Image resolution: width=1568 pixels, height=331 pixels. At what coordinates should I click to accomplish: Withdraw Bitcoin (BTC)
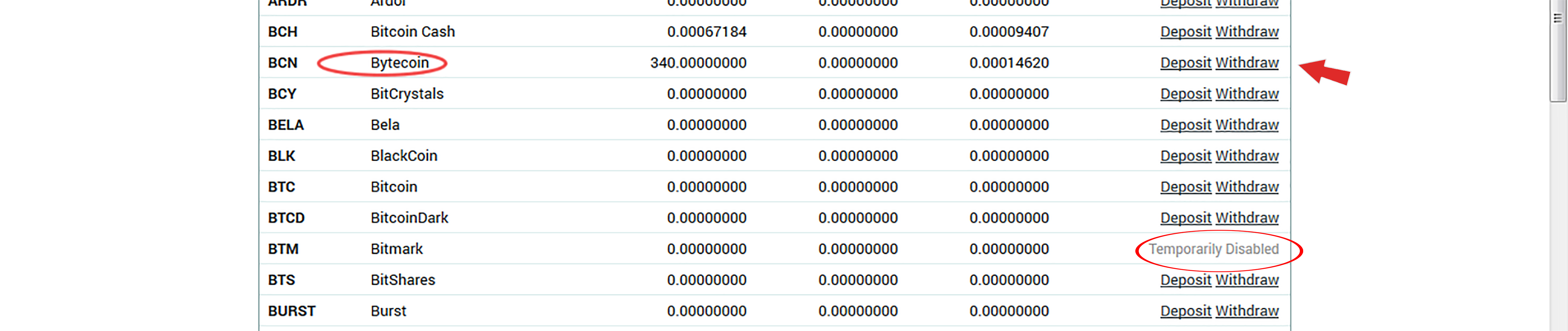tap(1247, 187)
